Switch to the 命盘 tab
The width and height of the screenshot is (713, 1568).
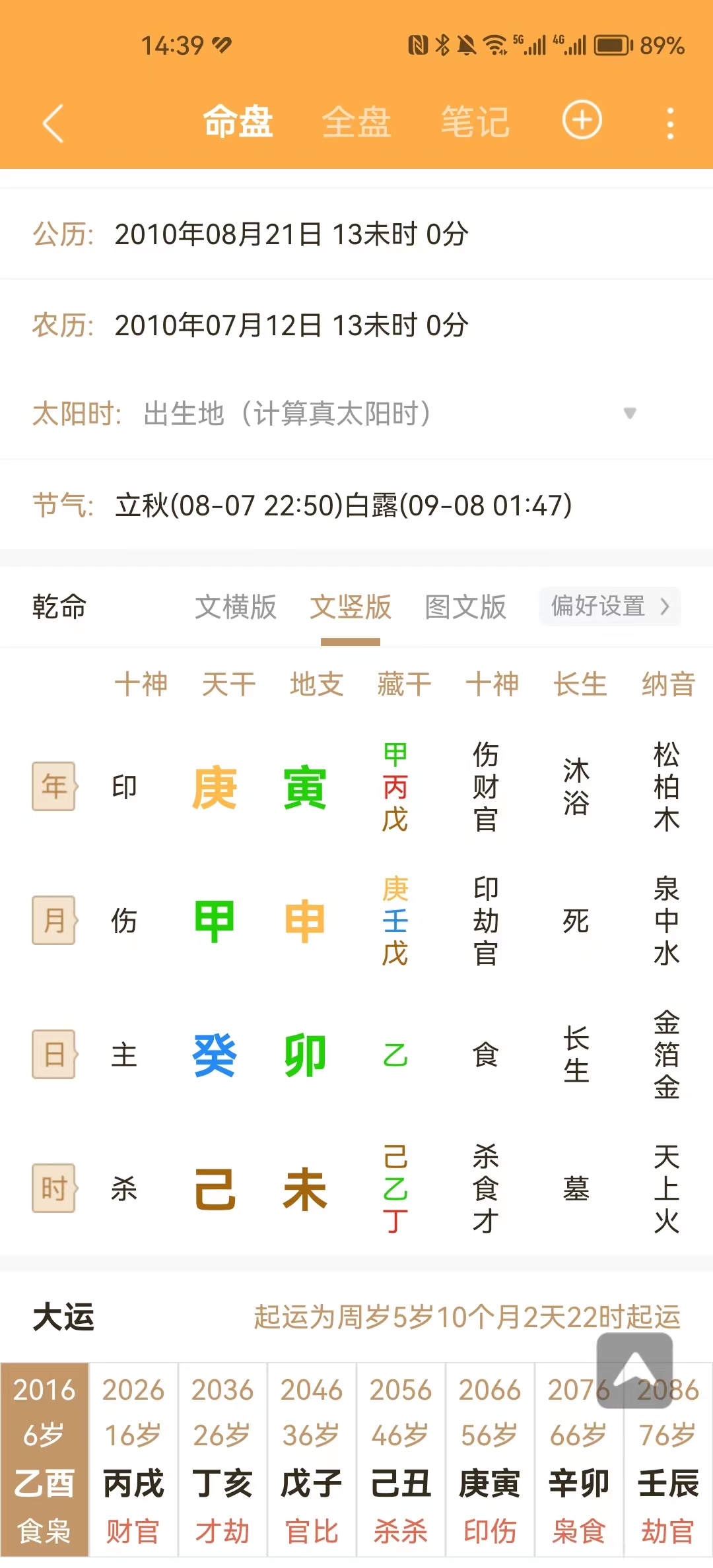(238, 122)
